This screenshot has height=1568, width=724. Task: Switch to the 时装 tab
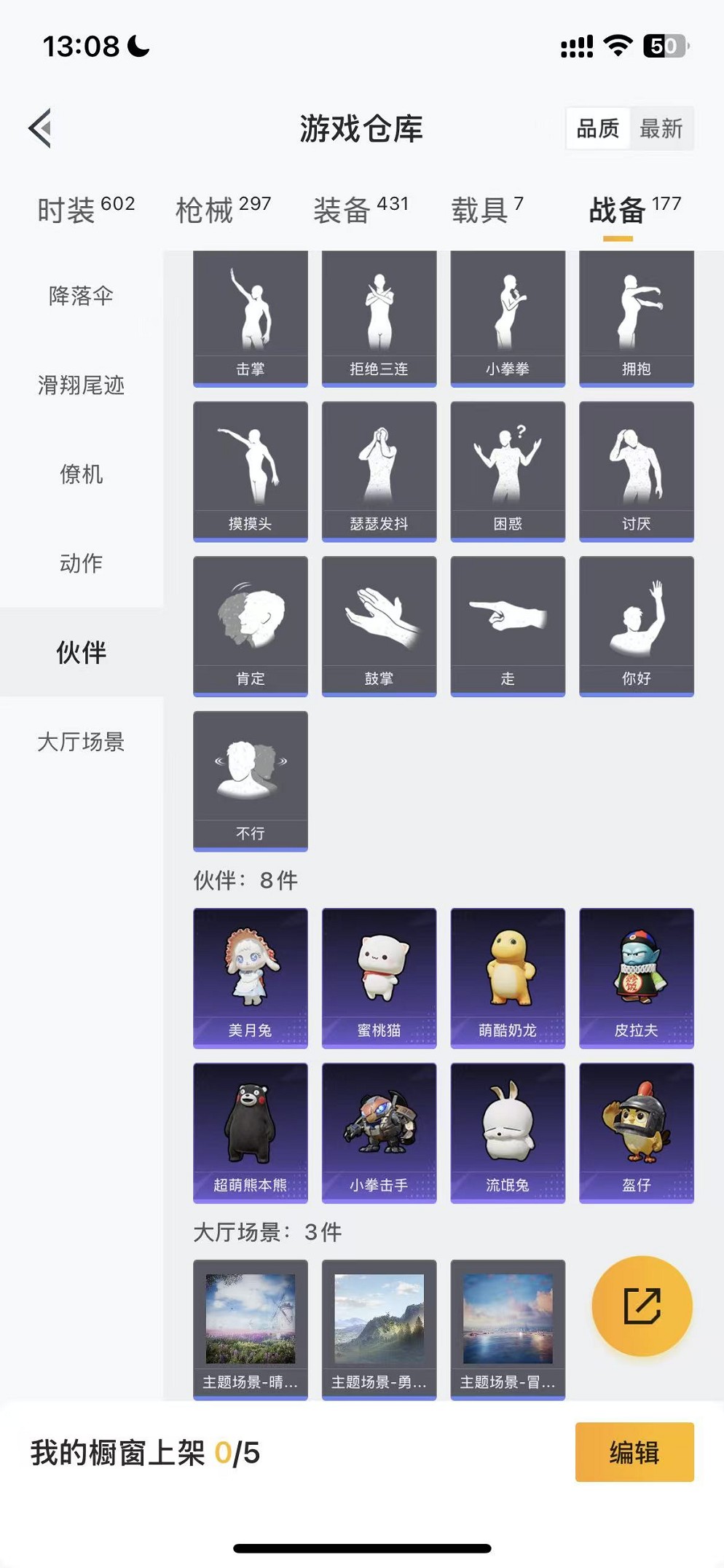click(x=86, y=210)
